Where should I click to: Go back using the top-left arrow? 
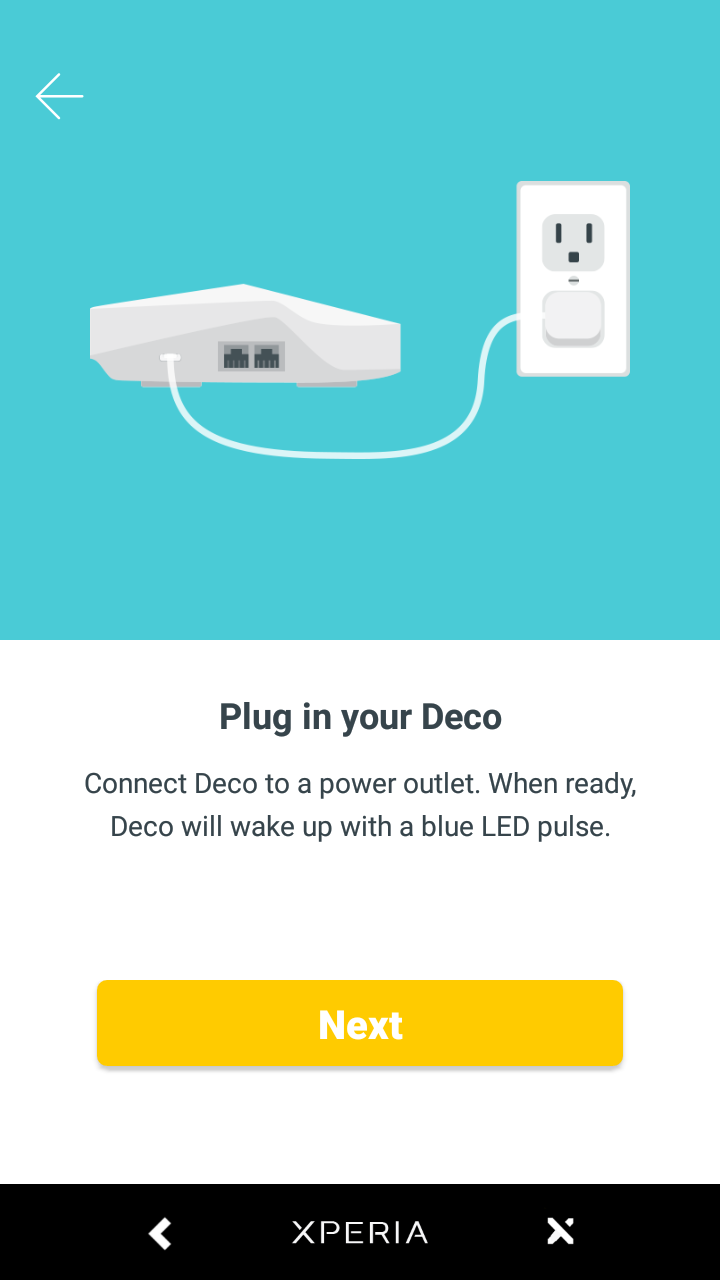(x=59, y=96)
